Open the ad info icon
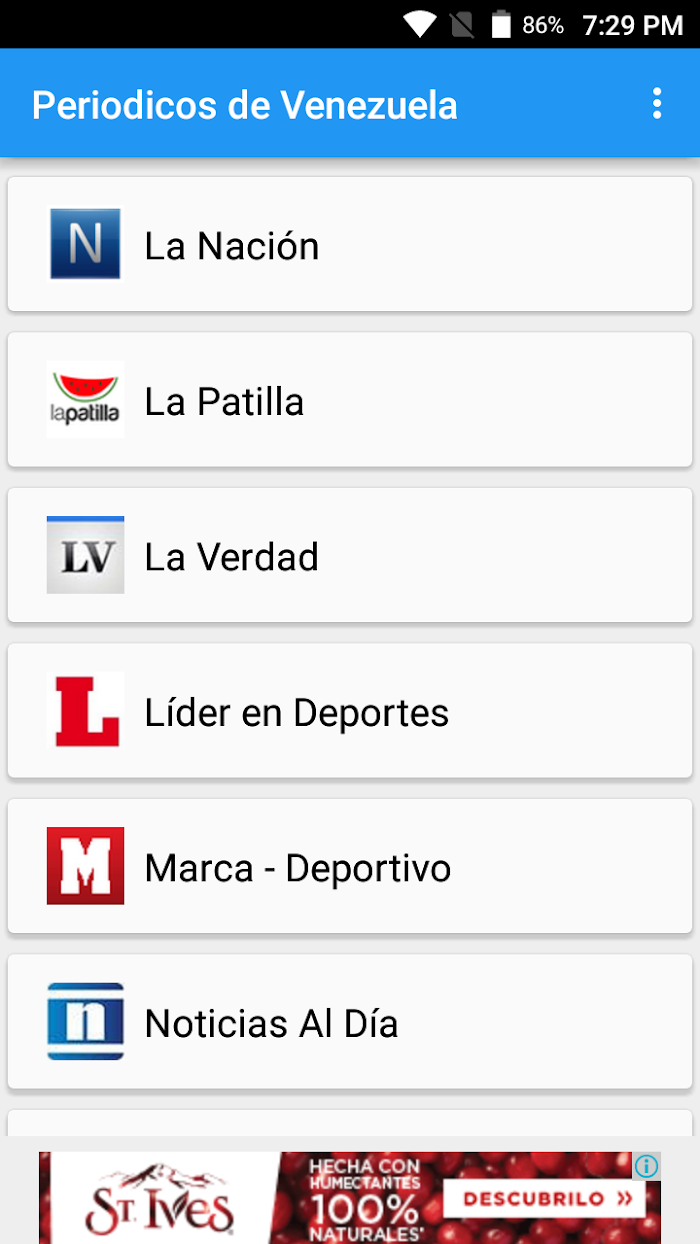This screenshot has width=700, height=1244. coord(647,1166)
